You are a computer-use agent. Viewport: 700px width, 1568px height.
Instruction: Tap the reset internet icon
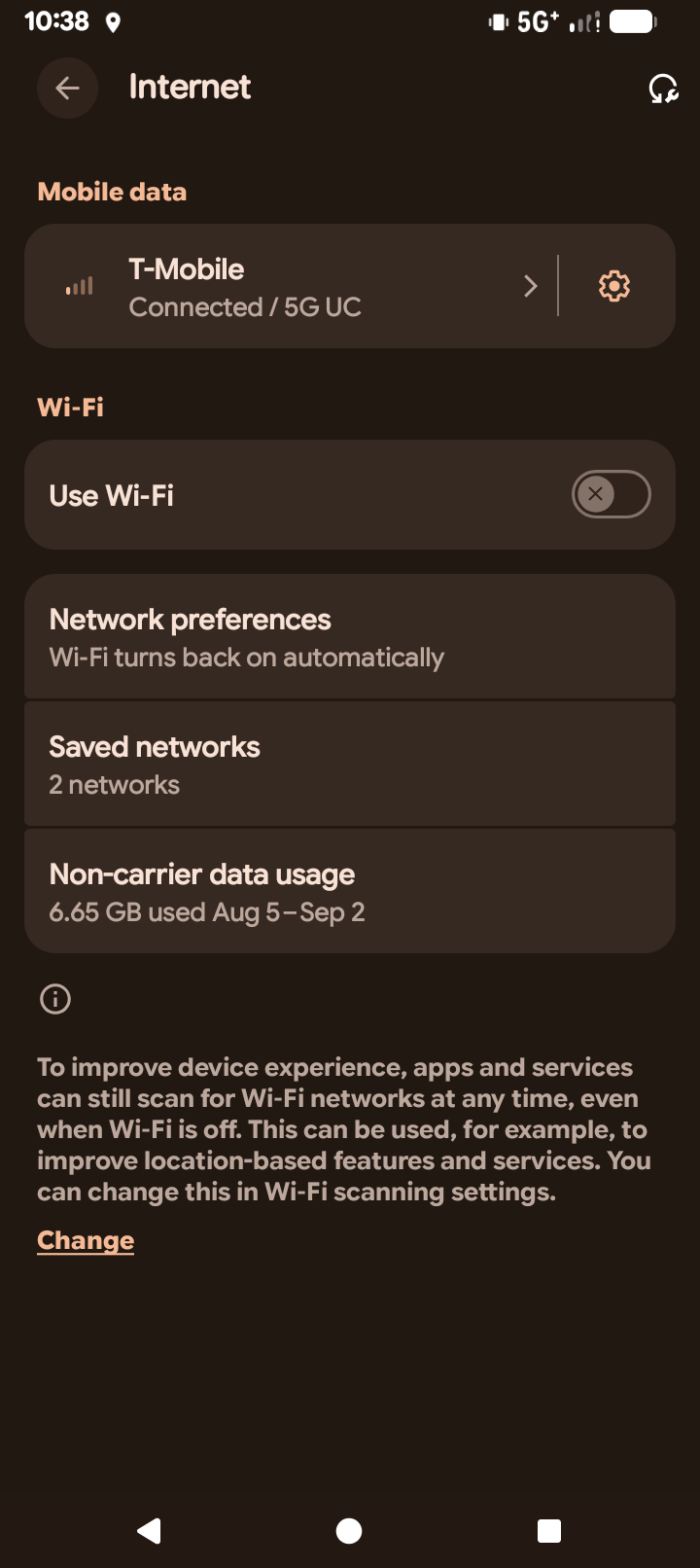(663, 89)
